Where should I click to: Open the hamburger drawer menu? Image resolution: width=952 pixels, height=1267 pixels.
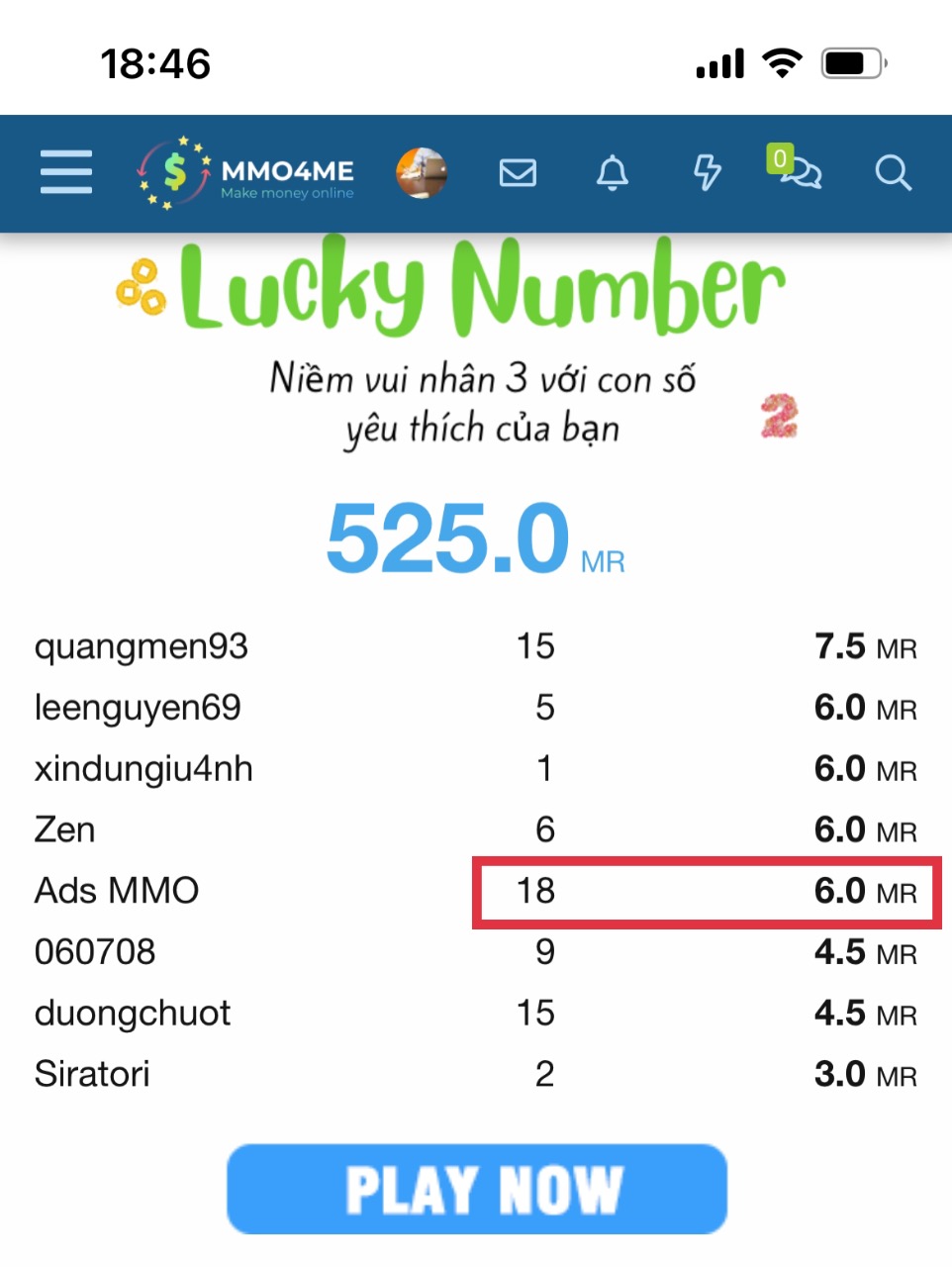(x=66, y=172)
